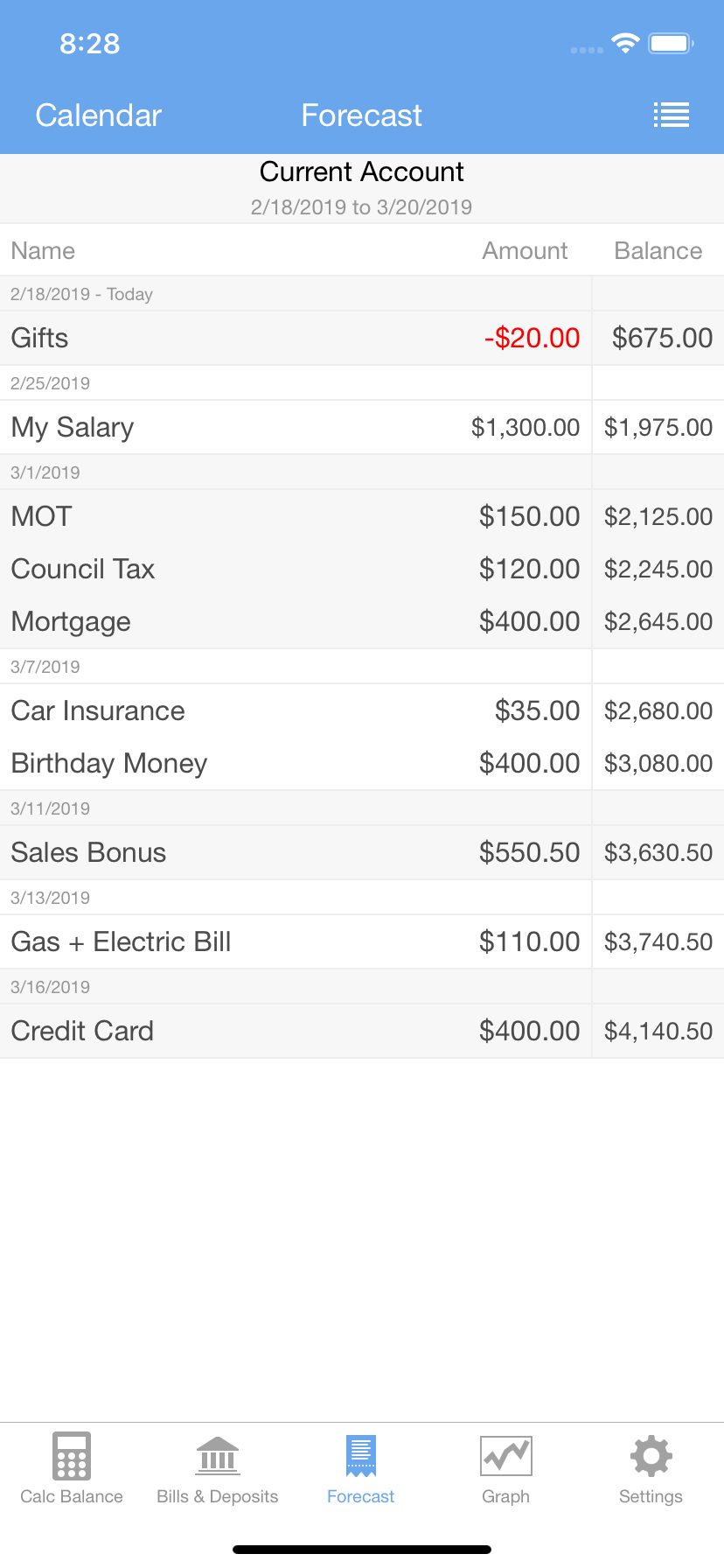The height and width of the screenshot is (1568, 724).
Task: Select the Forecast tab
Action: pos(361,1468)
